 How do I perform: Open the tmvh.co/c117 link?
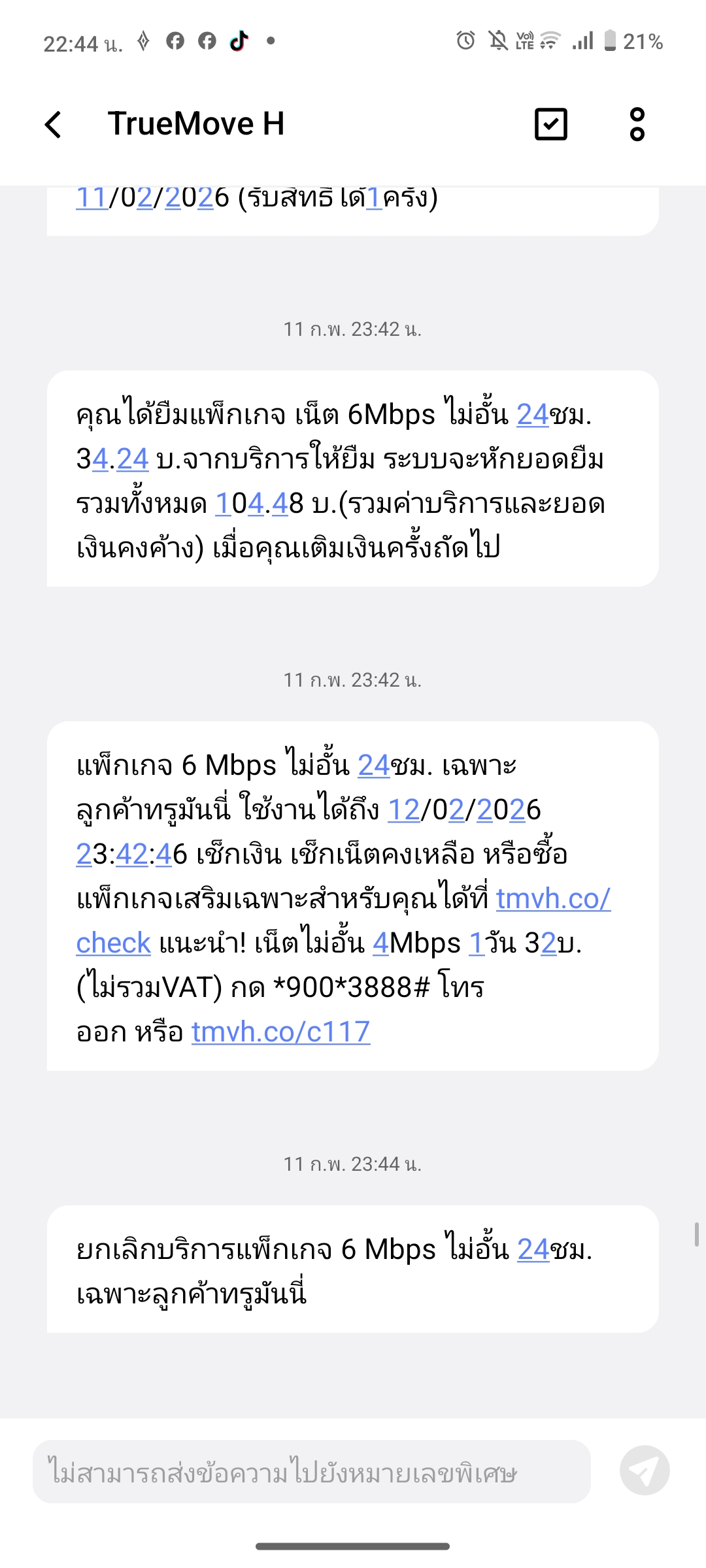[x=281, y=1032]
